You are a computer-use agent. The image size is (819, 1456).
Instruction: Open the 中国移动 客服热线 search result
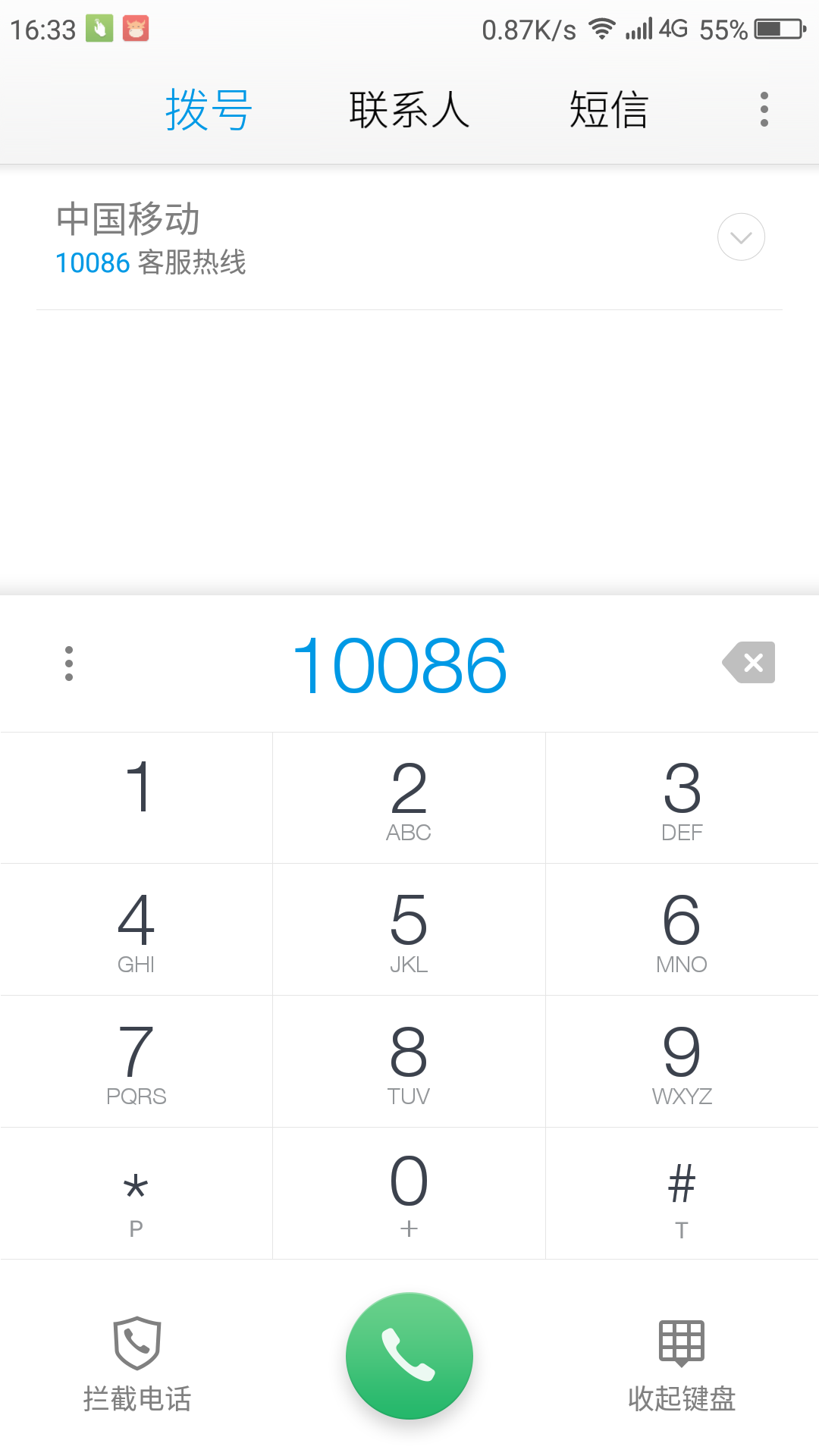pyautogui.click(x=303, y=238)
